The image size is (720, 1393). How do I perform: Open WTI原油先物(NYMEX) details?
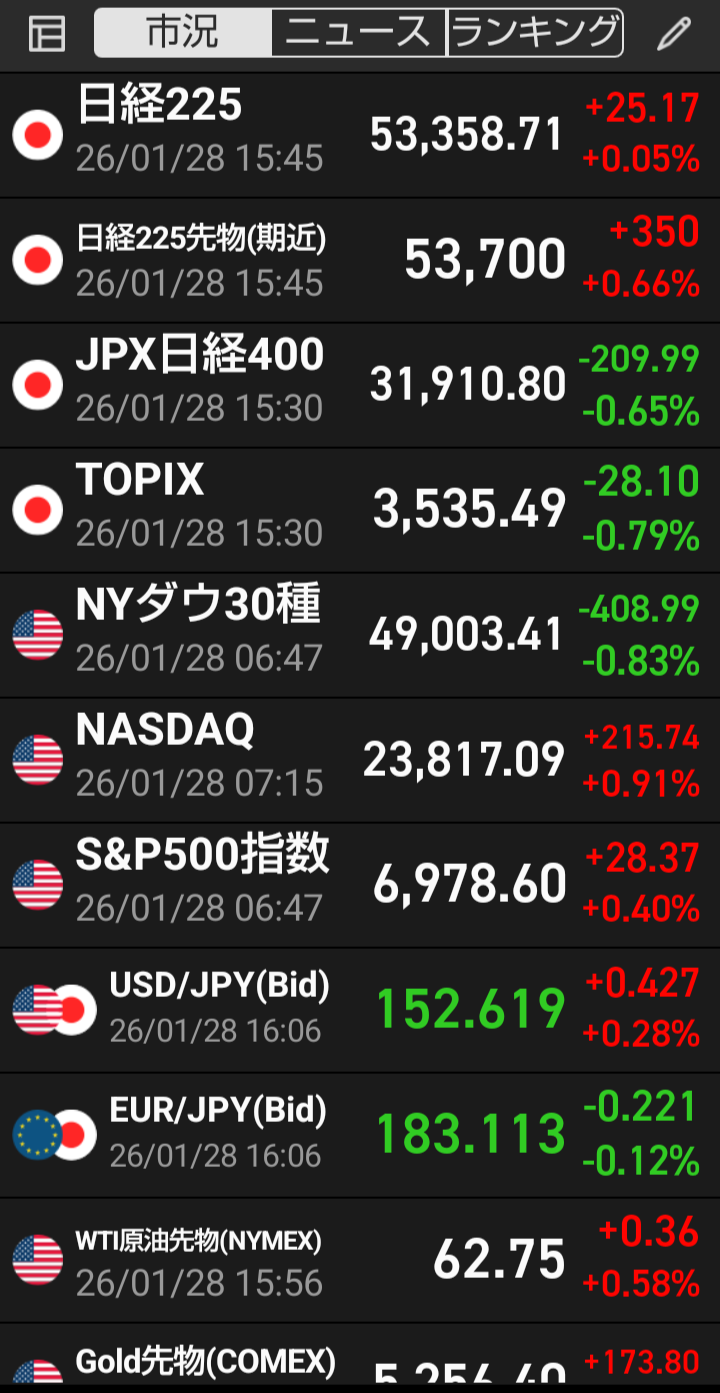click(360, 1261)
